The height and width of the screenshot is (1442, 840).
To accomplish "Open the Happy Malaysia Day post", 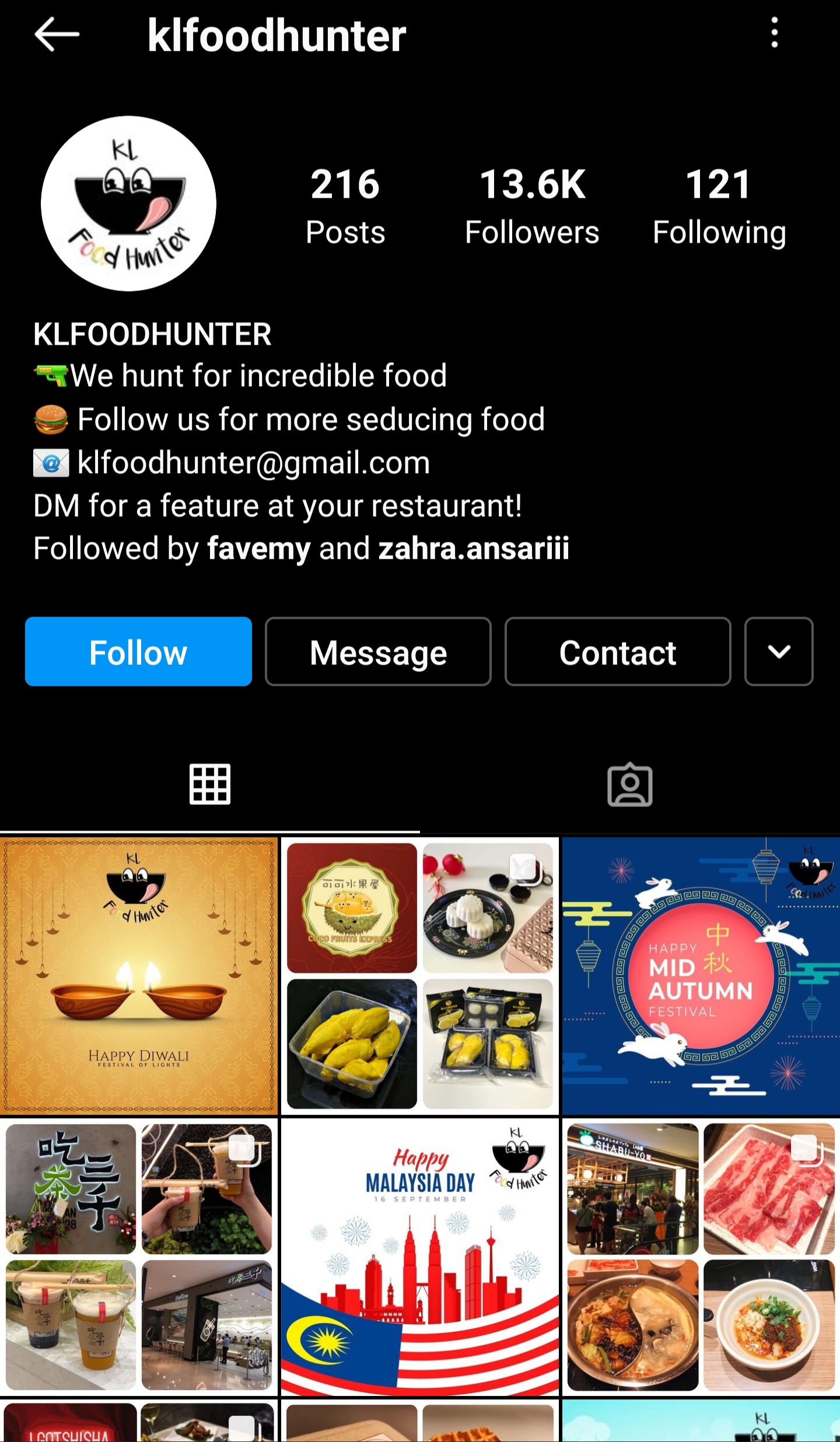I will 420,1257.
